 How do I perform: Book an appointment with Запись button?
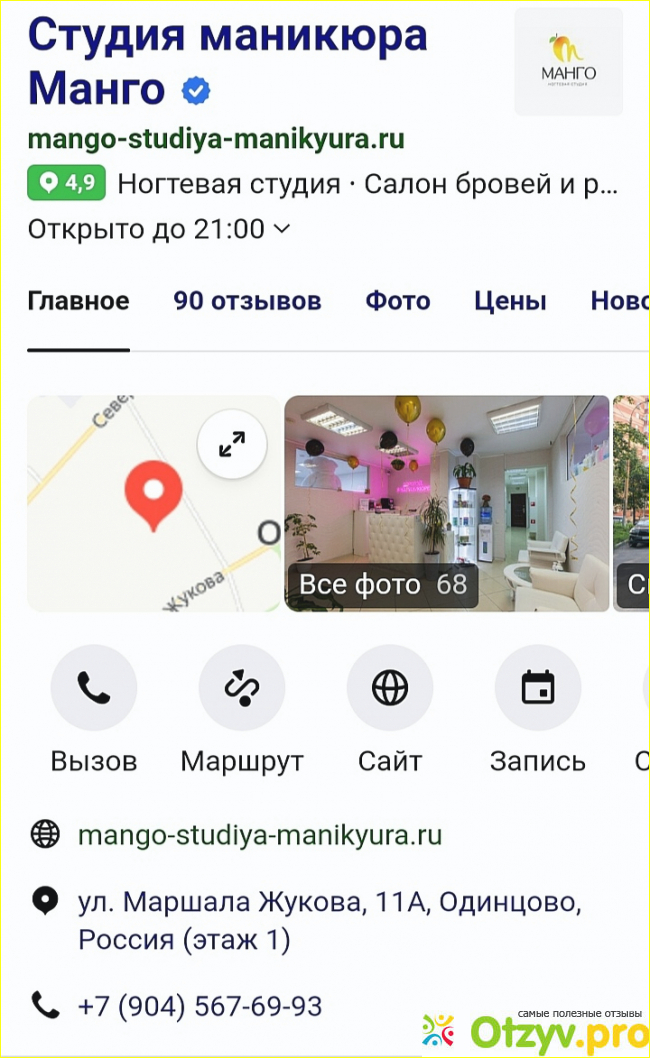pos(538,688)
